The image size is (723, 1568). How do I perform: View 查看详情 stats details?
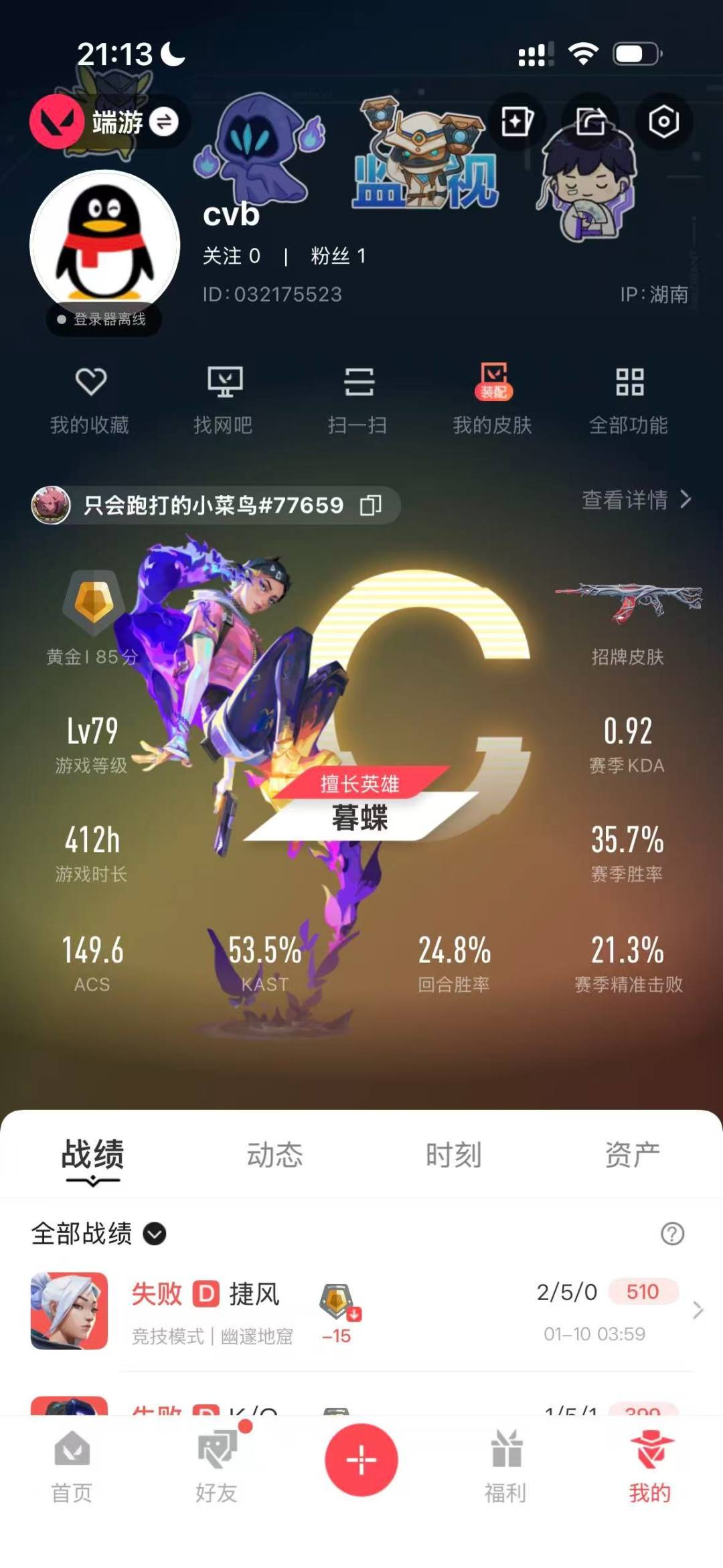(x=635, y=500)
